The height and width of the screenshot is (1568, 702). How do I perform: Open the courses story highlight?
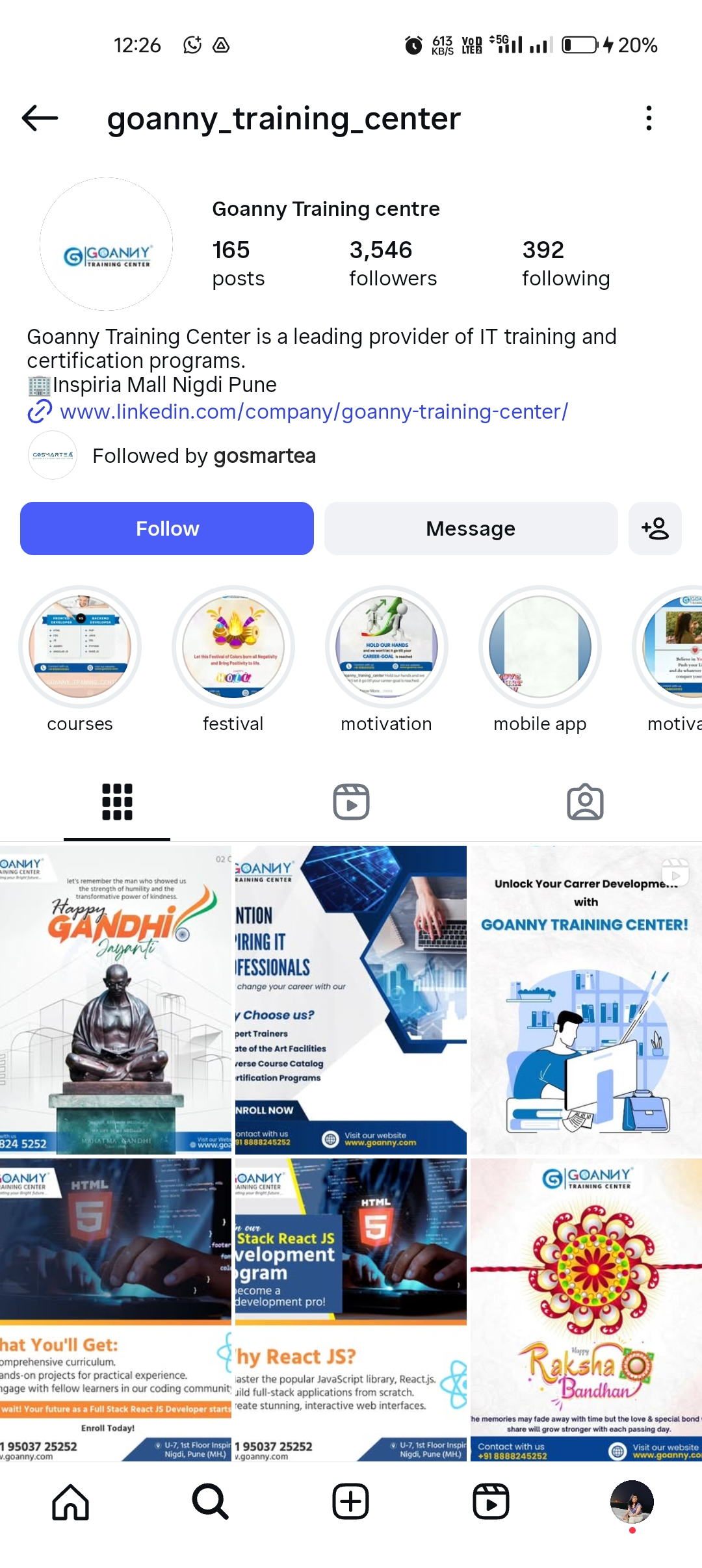tap(80, 647)
